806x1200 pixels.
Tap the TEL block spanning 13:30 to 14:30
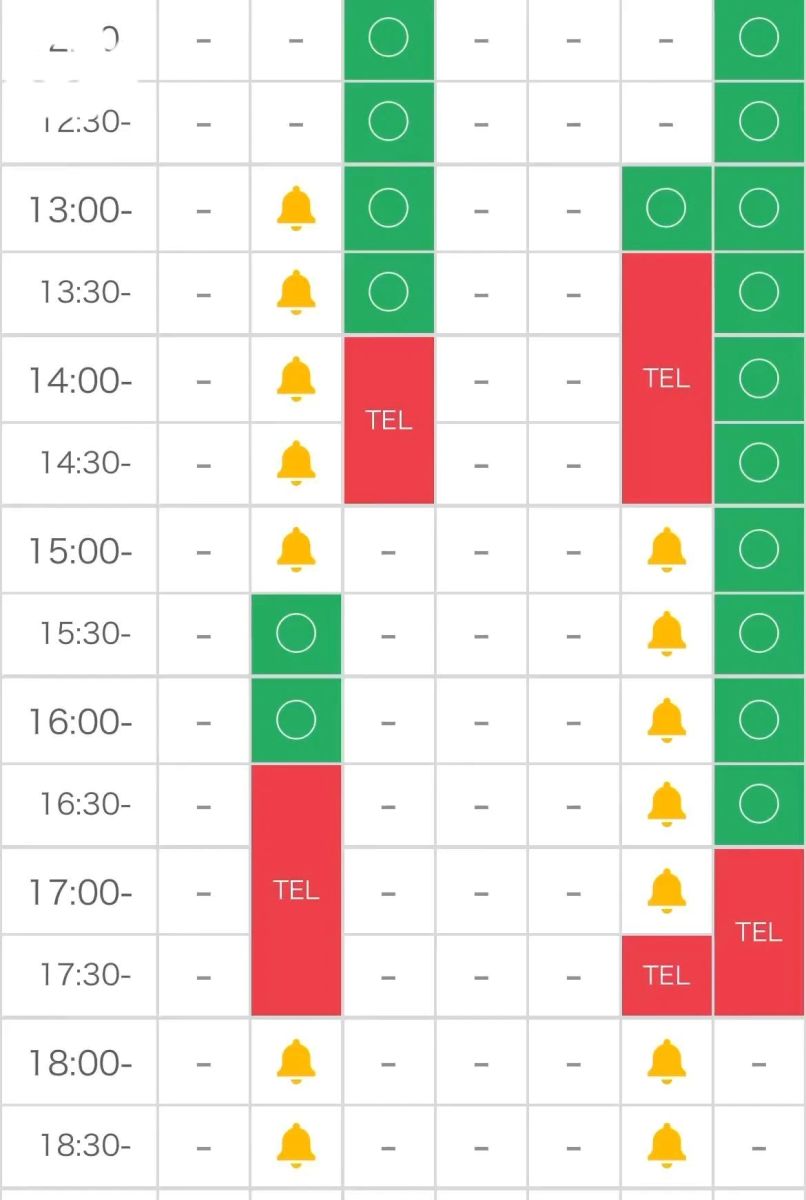[x=666, y=378]
